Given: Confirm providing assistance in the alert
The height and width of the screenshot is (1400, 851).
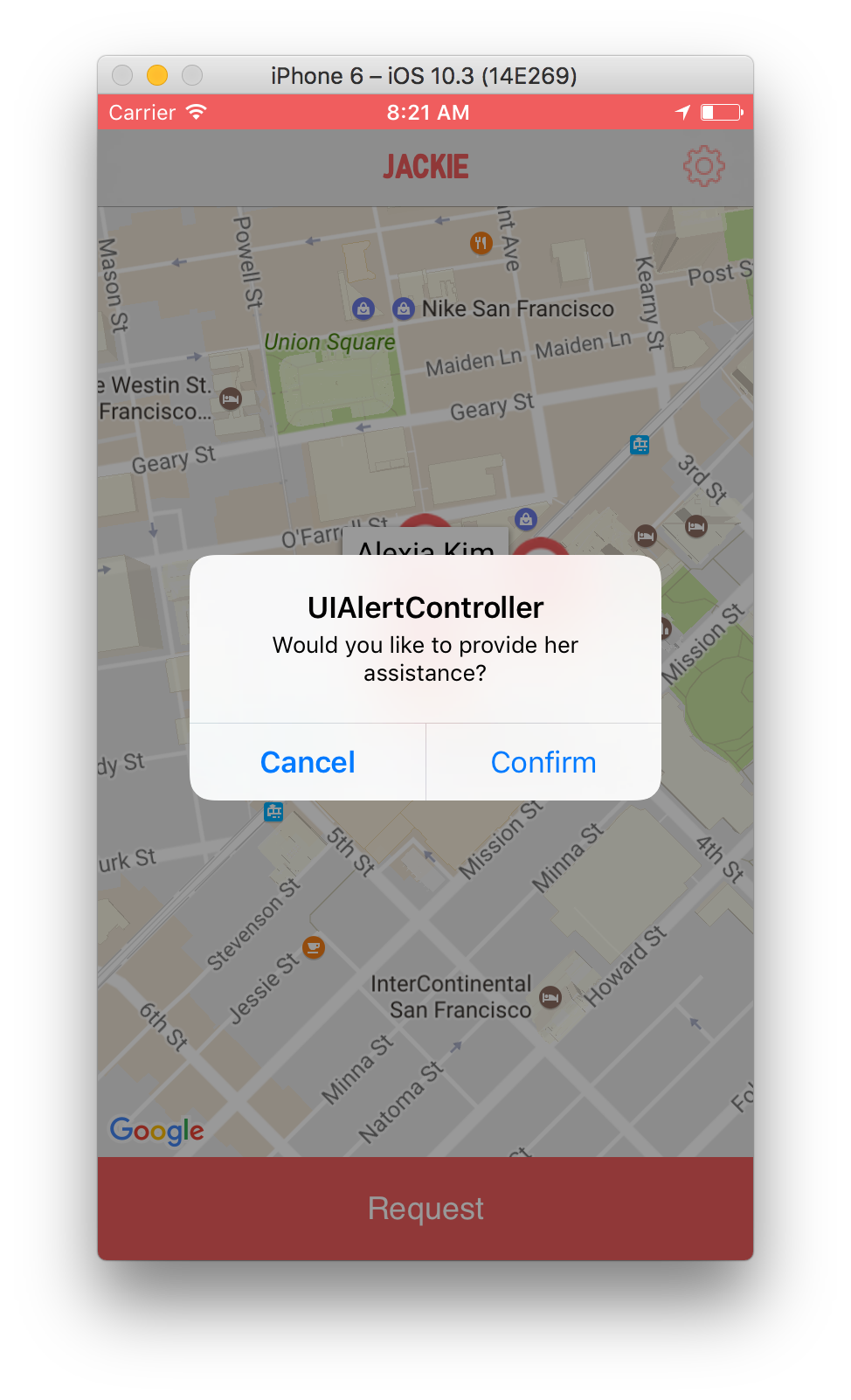Looking at the screenshot, I should pos(543,762).
